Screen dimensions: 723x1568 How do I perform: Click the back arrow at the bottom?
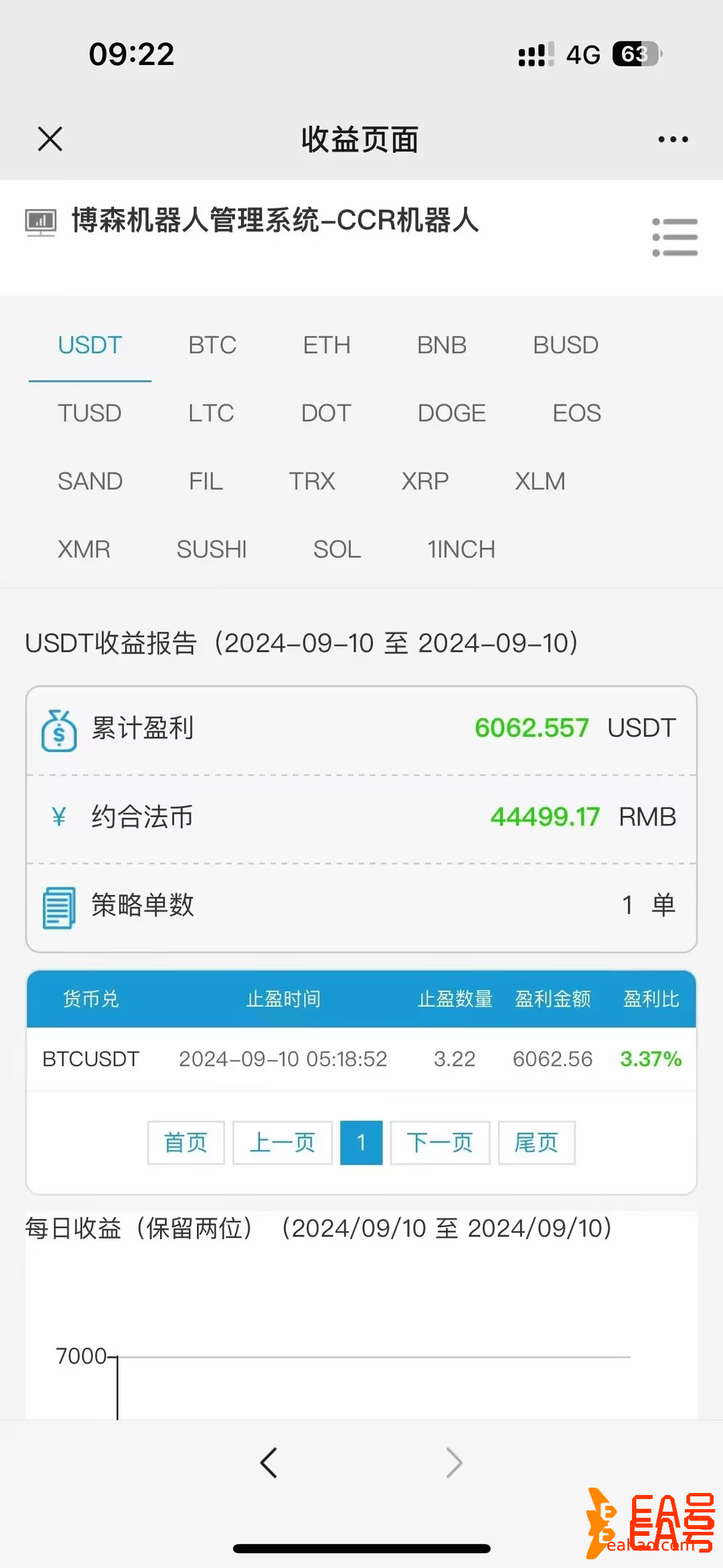point(270,1463)
